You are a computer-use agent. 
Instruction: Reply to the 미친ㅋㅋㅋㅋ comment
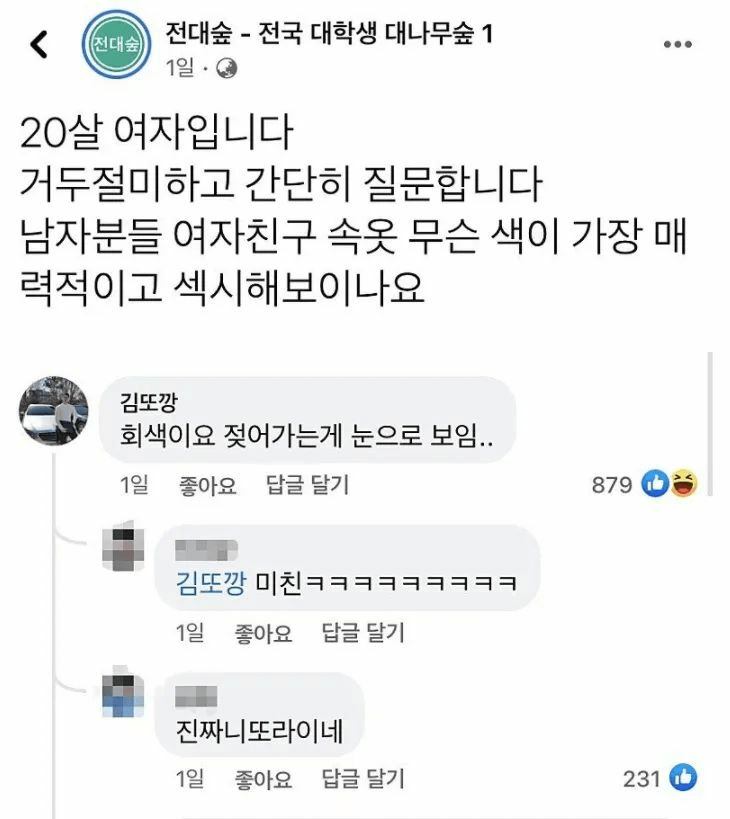(362, 632)
